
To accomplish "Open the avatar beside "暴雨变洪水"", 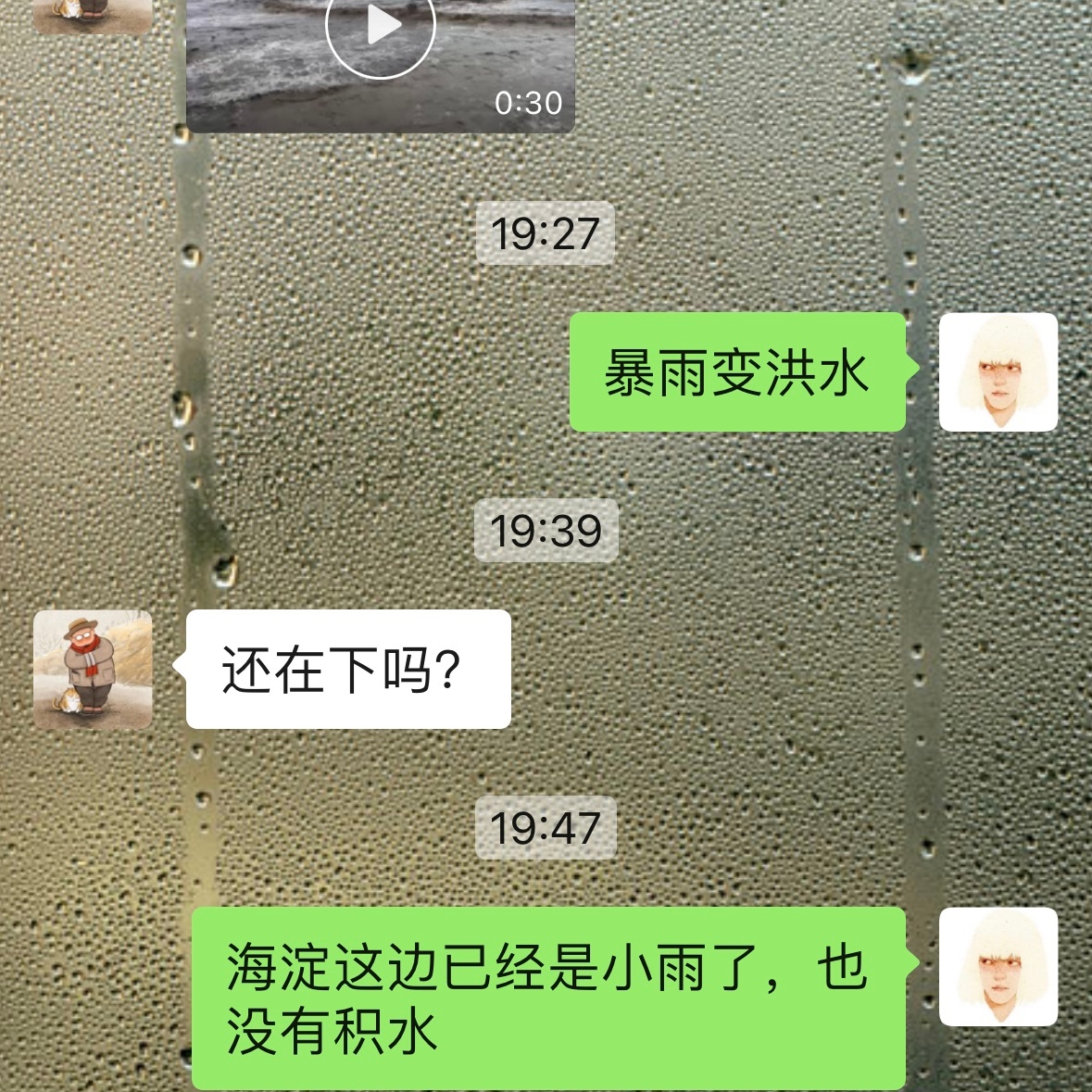I will (x=998, y=371).
